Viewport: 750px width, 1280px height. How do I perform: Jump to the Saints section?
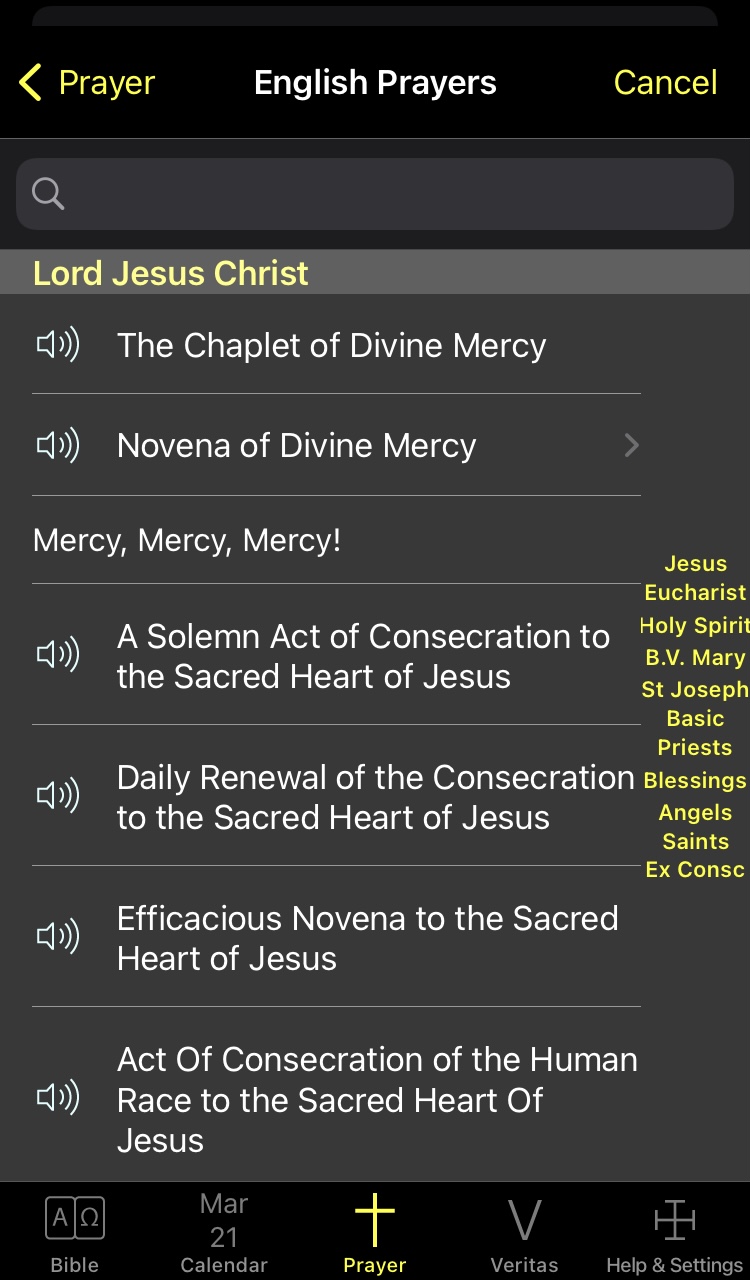click(x=695, y=842)
